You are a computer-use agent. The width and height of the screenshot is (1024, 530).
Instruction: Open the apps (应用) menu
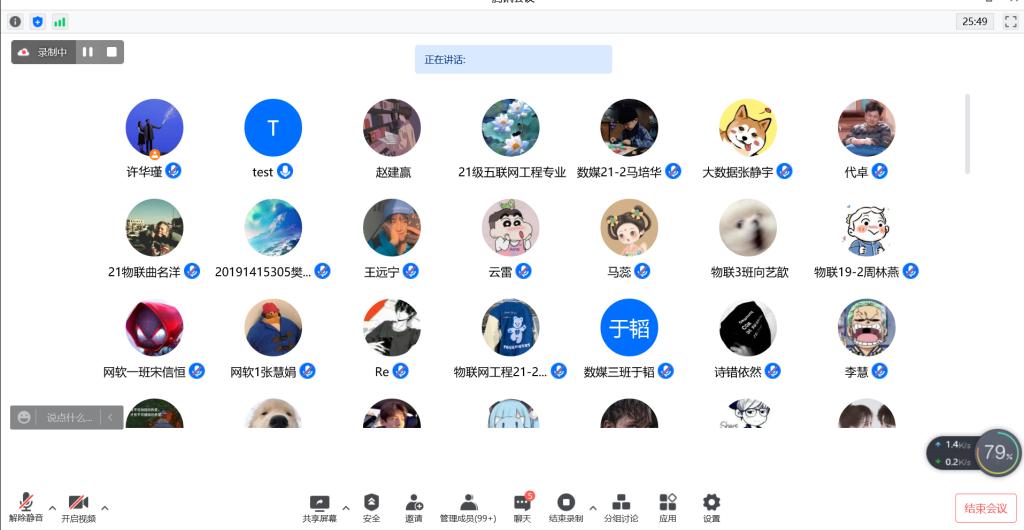tap(668, 507)
